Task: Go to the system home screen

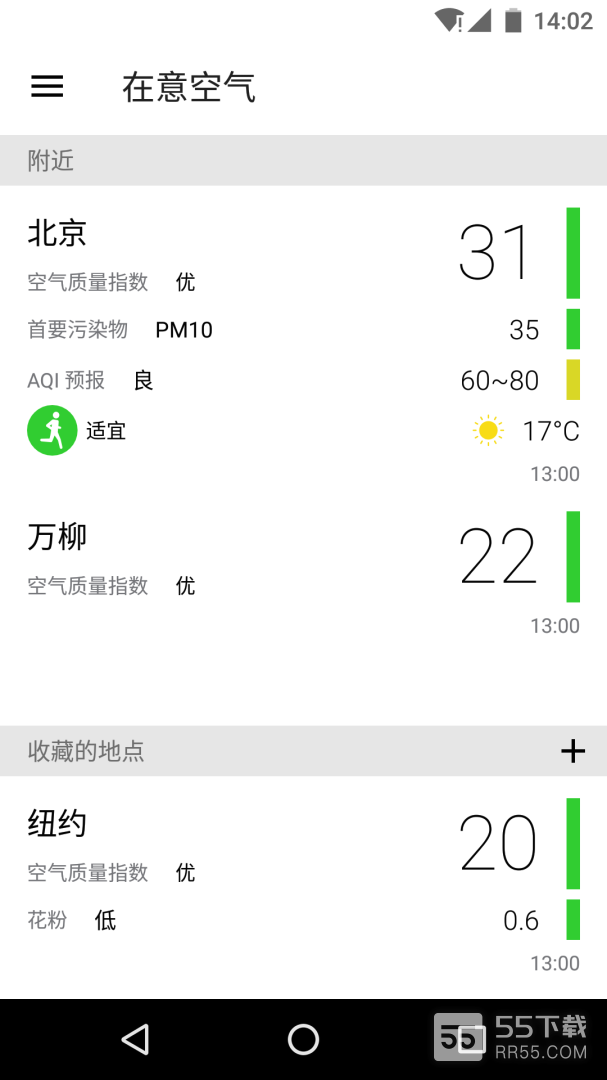Action: coord(303,1039)
